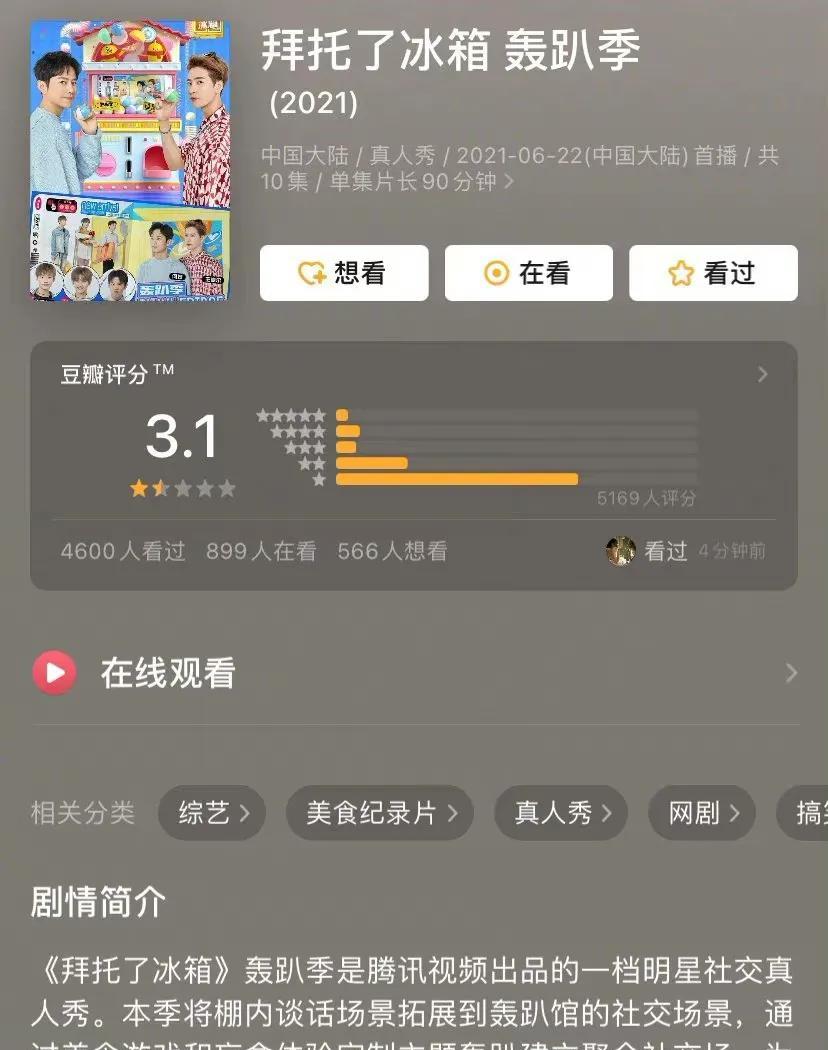This screenshot has width=828, height=1050.
Task: Select the 综艺 category chip
Action: pyautogui.click(x=211, y=812)
